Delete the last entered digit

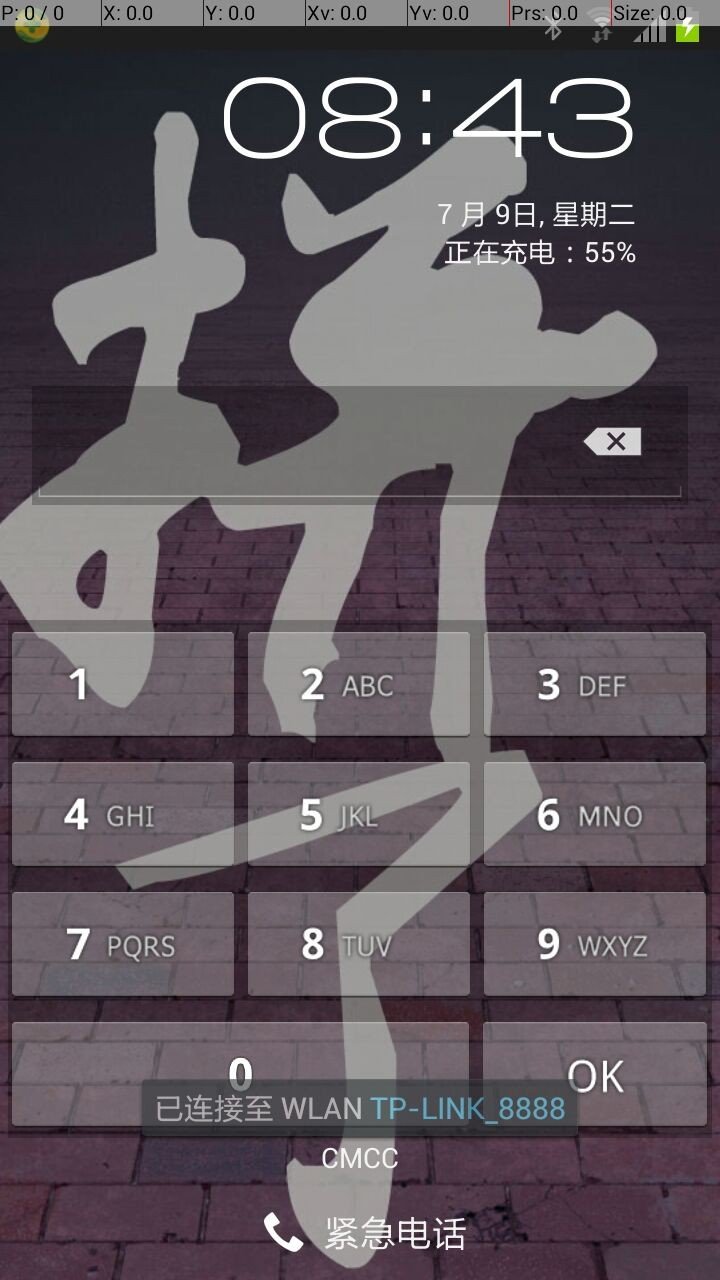pyautogui.click(x=613, y=441)
